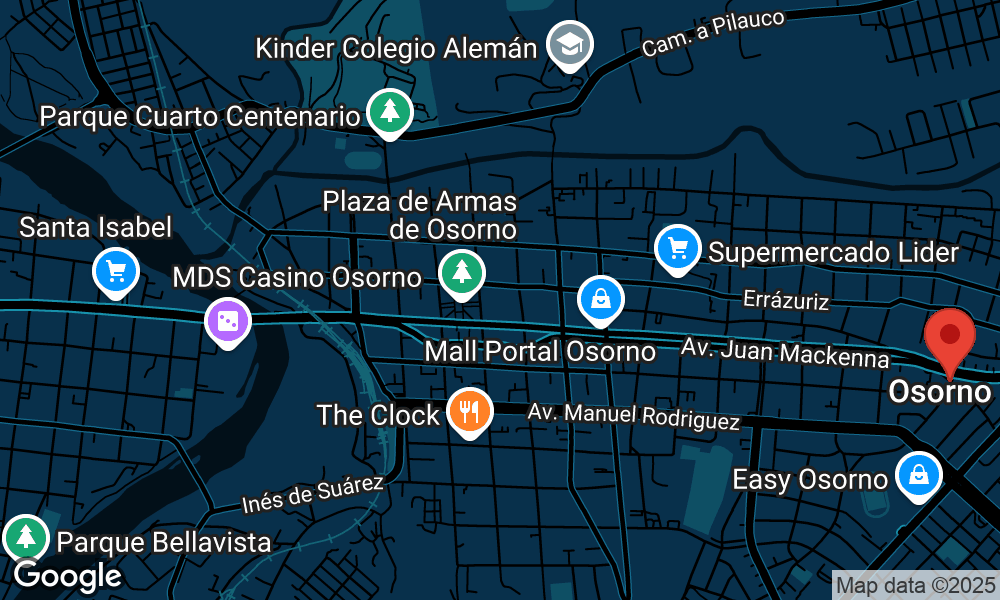The image size is (1000, 600).
Task: Select the Mall Portal Osorno shopping pin
Action: [601, 299]
